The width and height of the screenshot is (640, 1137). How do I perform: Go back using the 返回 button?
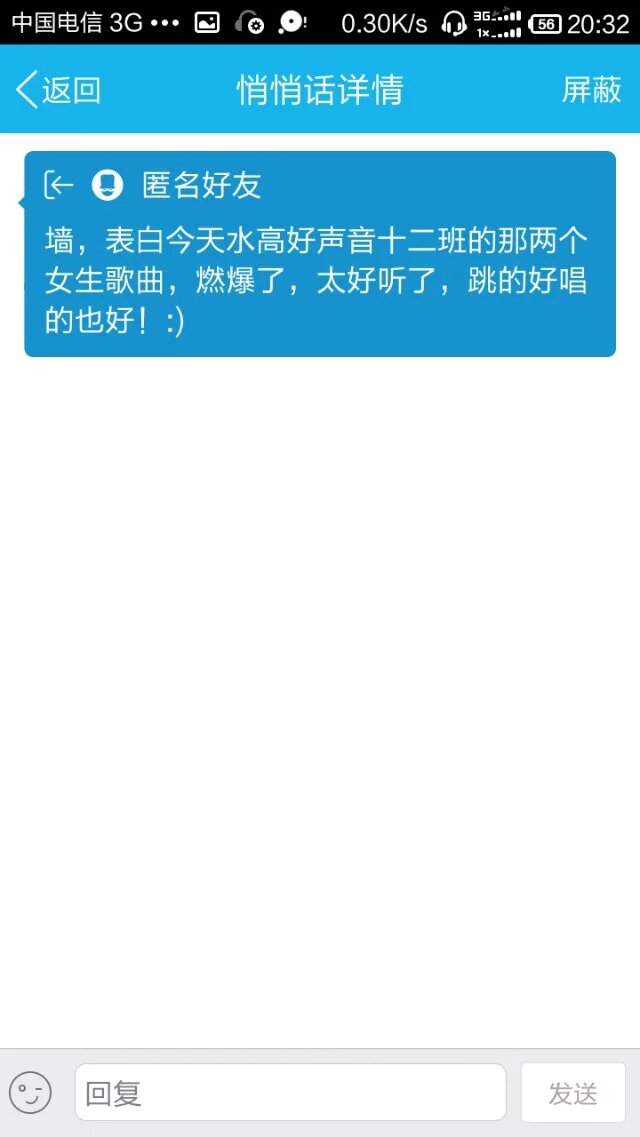pyautogui.click(x=58, y=90)
